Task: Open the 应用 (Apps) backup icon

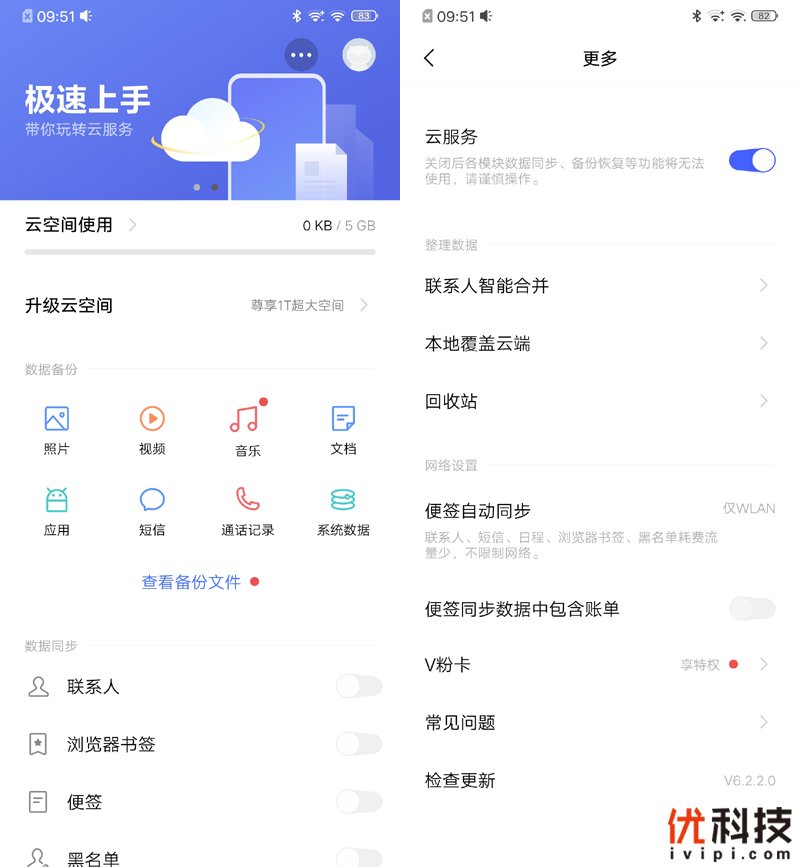Action: click(57, 502)
